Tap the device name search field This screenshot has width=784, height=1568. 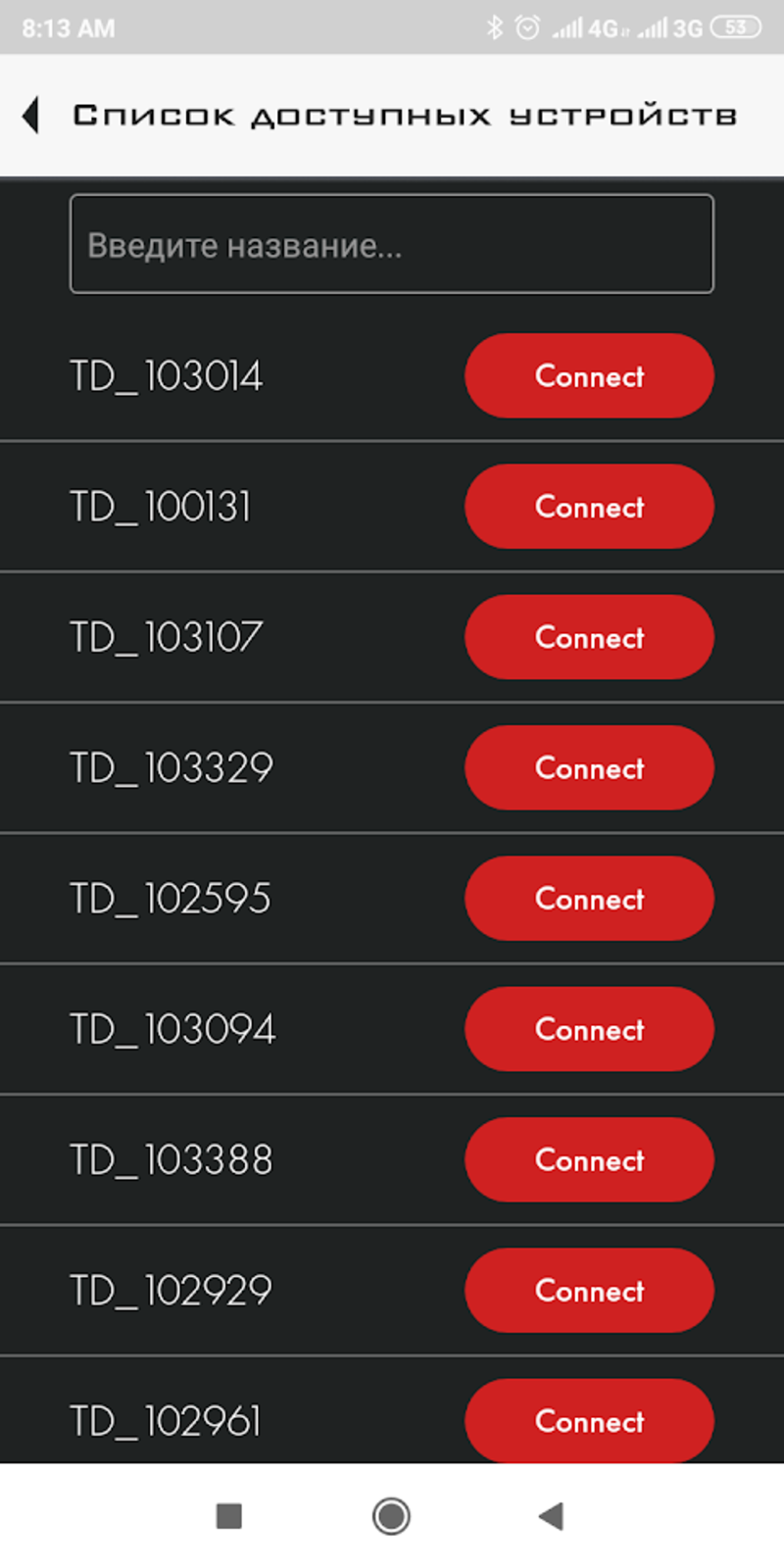(392, 244)
